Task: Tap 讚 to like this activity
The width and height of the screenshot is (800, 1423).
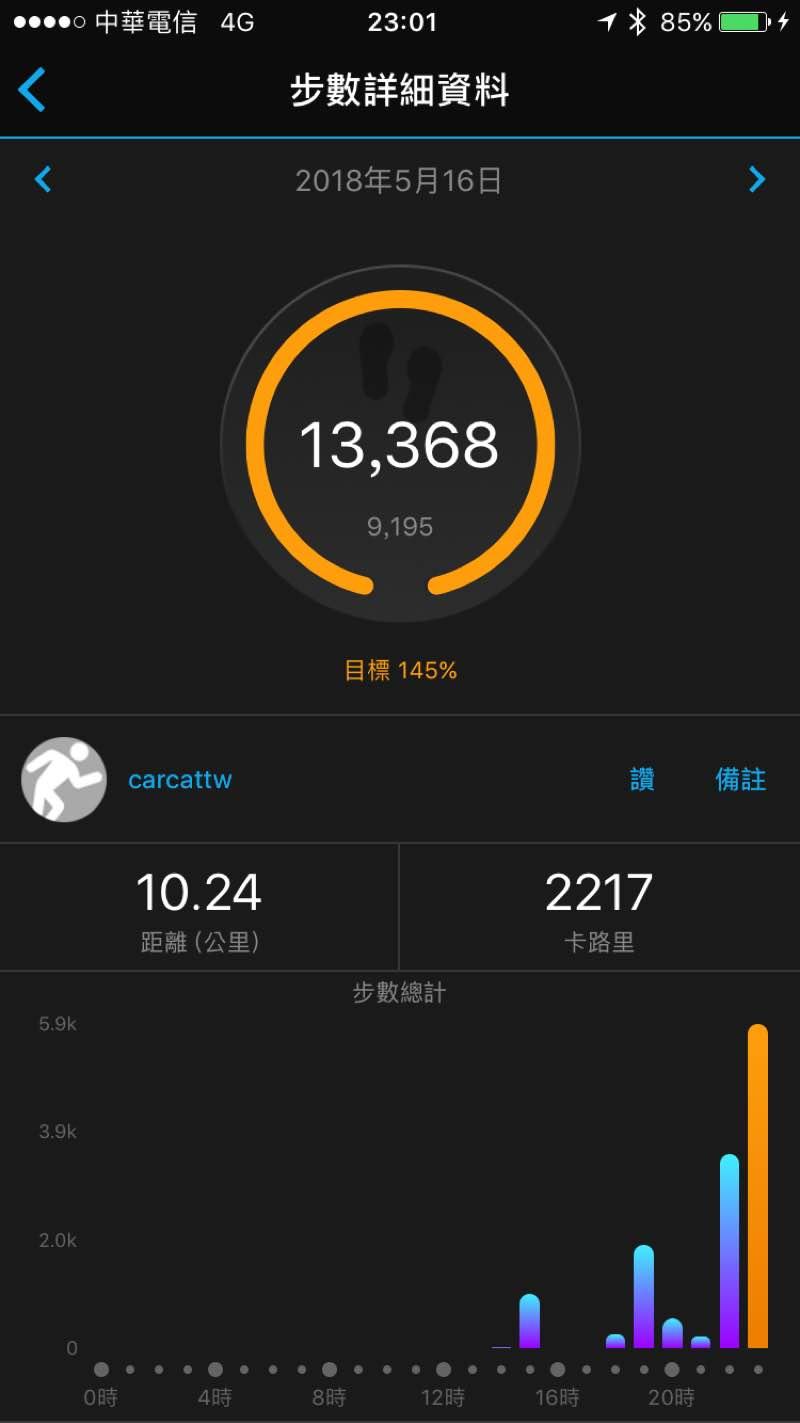Action: [x=642, y=780]
